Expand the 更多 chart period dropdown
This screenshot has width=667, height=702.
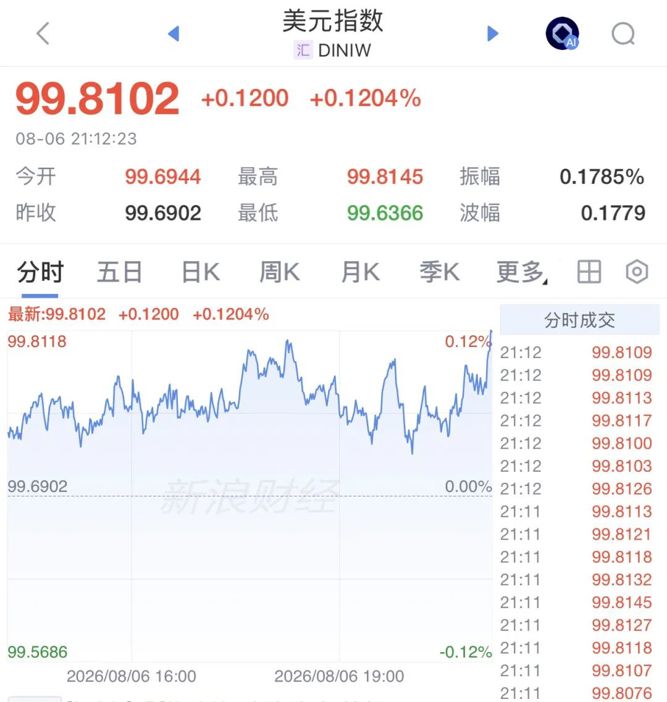(x=522, y=272)
